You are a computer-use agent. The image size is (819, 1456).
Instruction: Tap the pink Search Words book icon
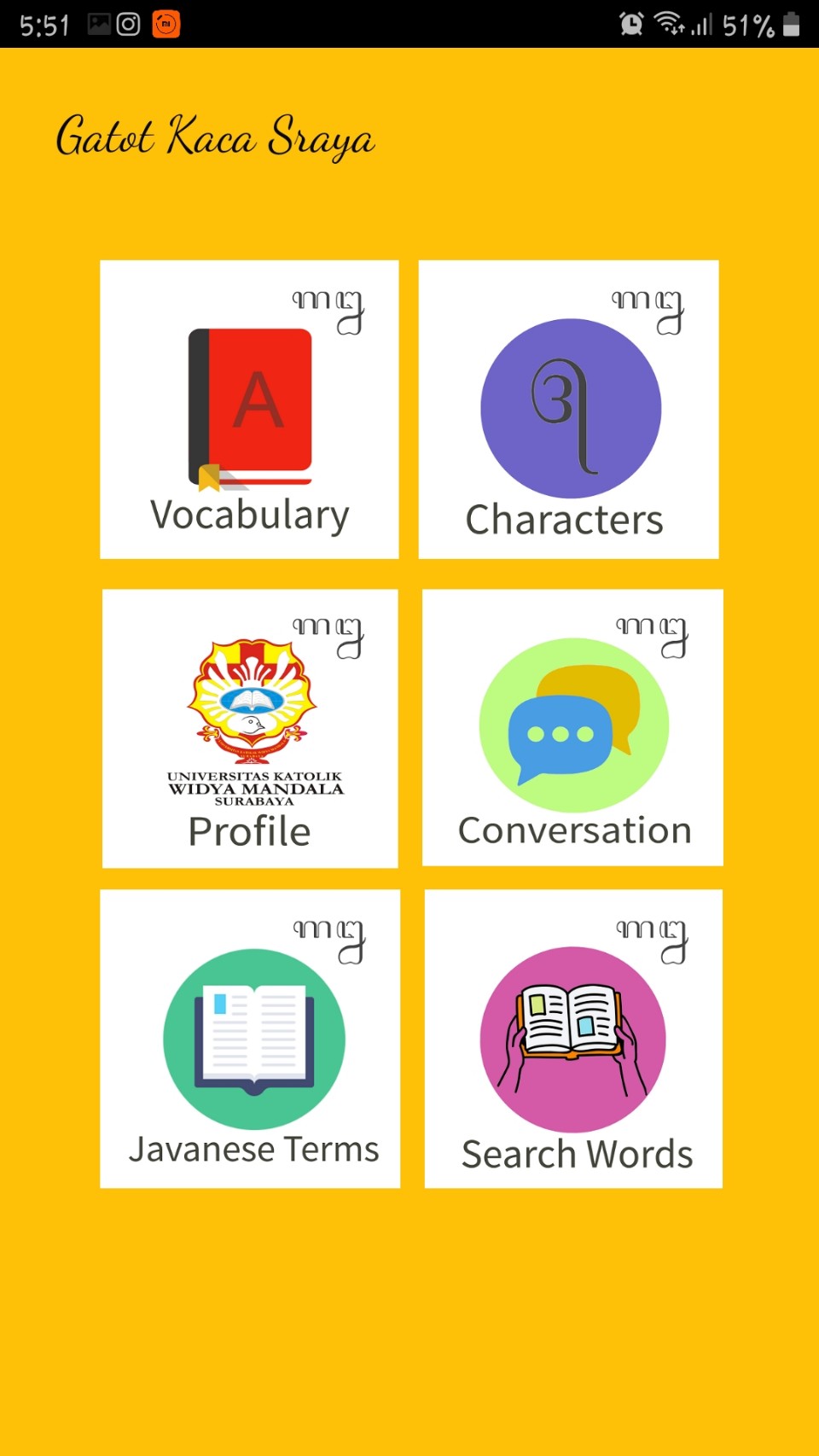point(573,1037)
